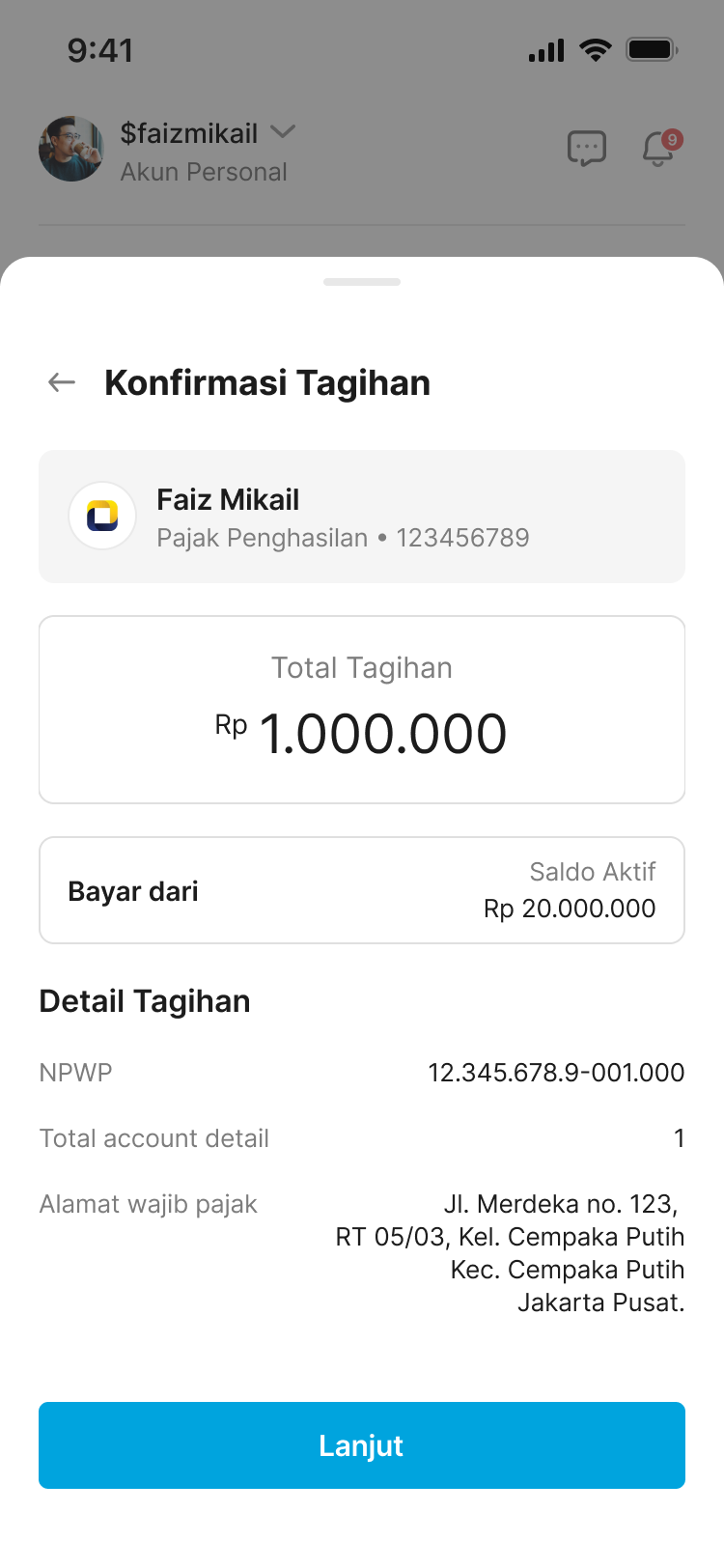The image size is (724, 1568).
Task: Open the notifications bell
Action: tap(658, 150)
